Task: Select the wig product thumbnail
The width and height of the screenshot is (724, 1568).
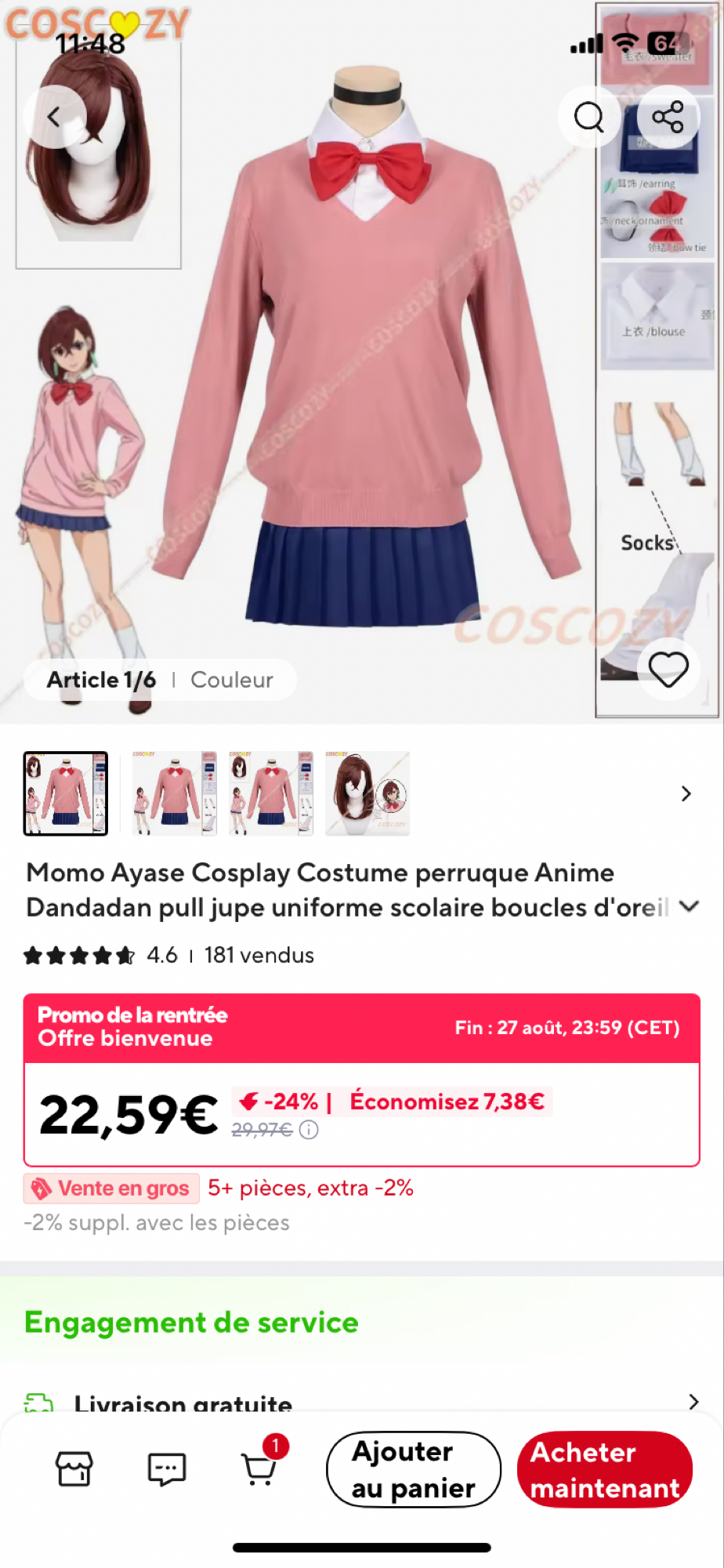Action: point(367,793)
